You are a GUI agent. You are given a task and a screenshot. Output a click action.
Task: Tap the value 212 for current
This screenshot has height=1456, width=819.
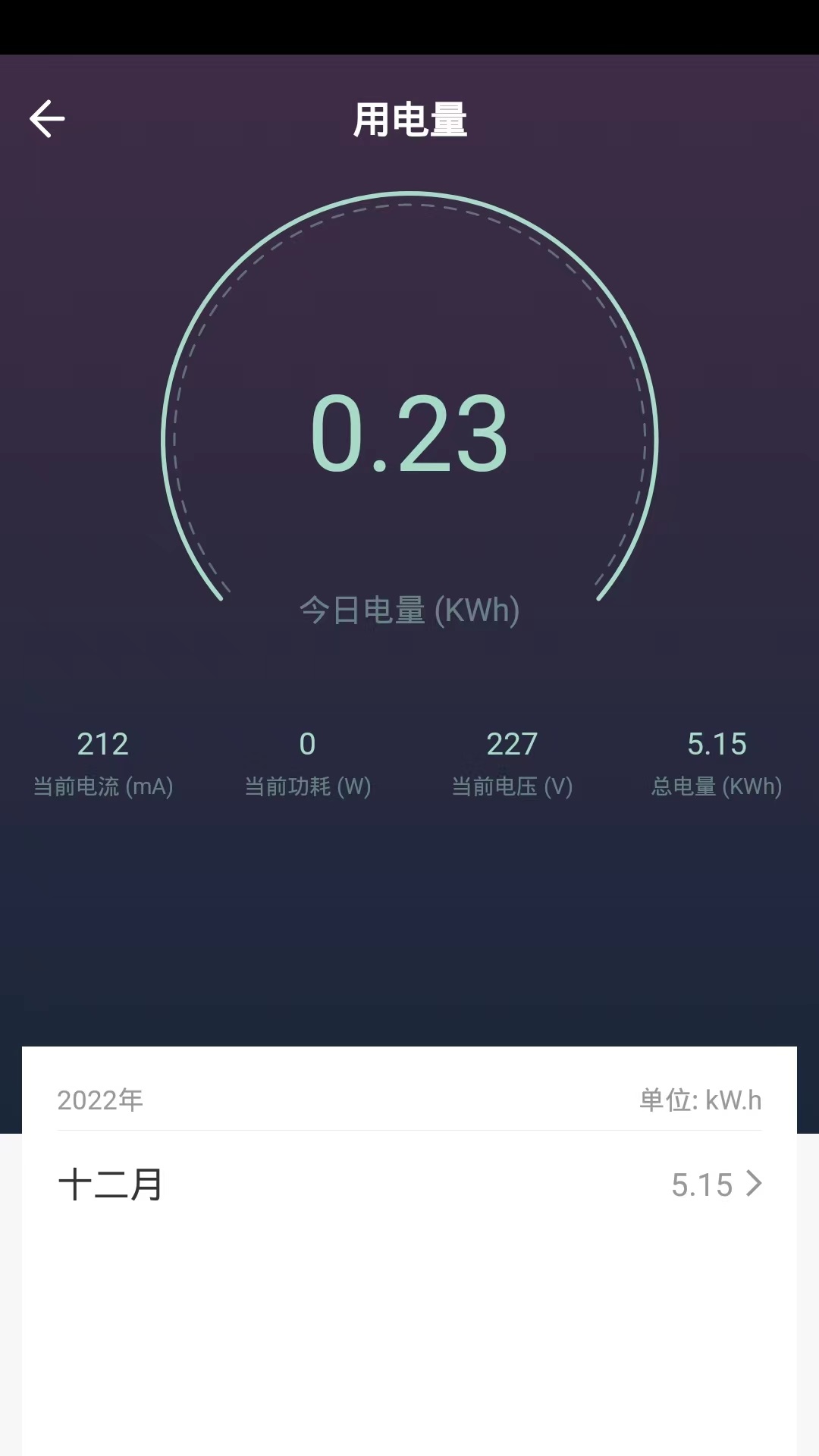[x=103, y=745]
